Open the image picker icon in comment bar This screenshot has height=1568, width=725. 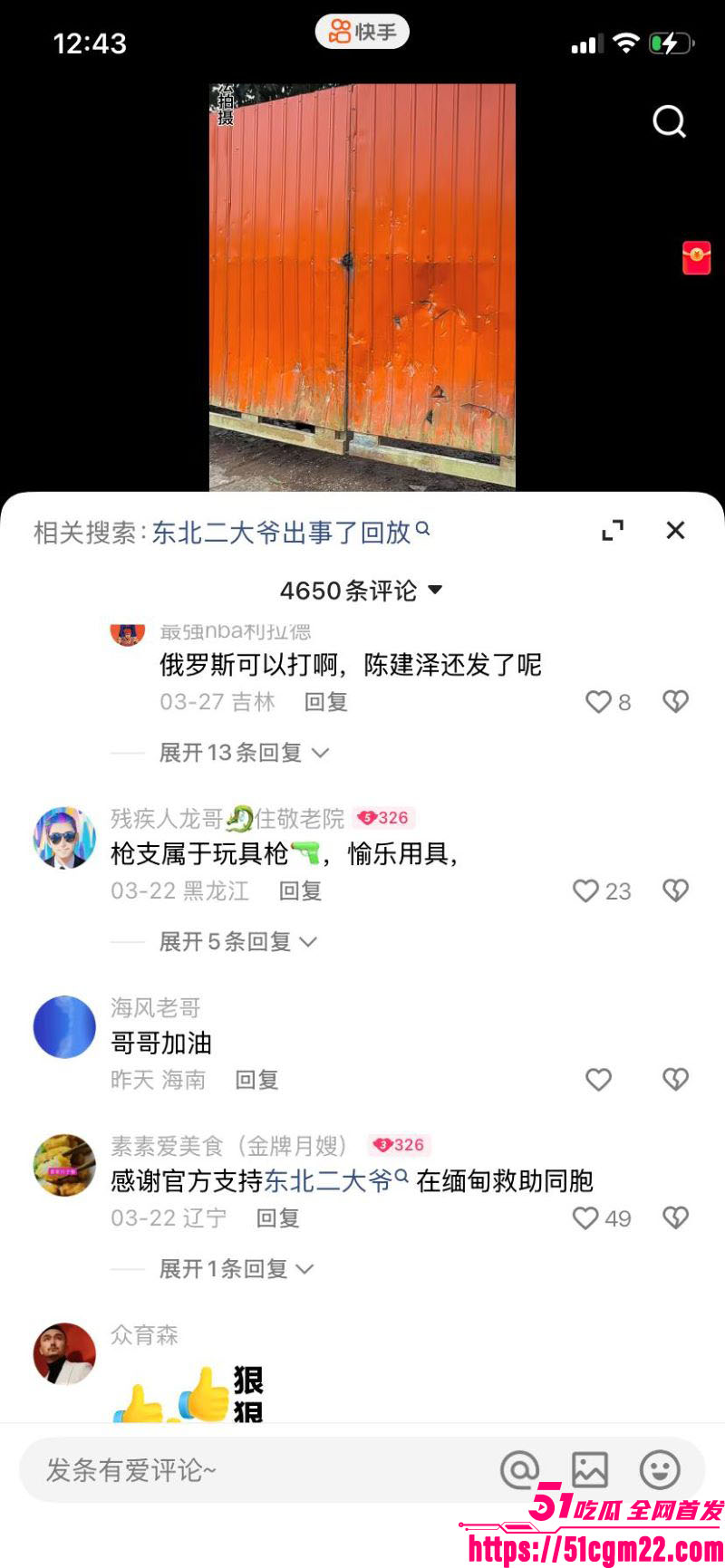591,1469
